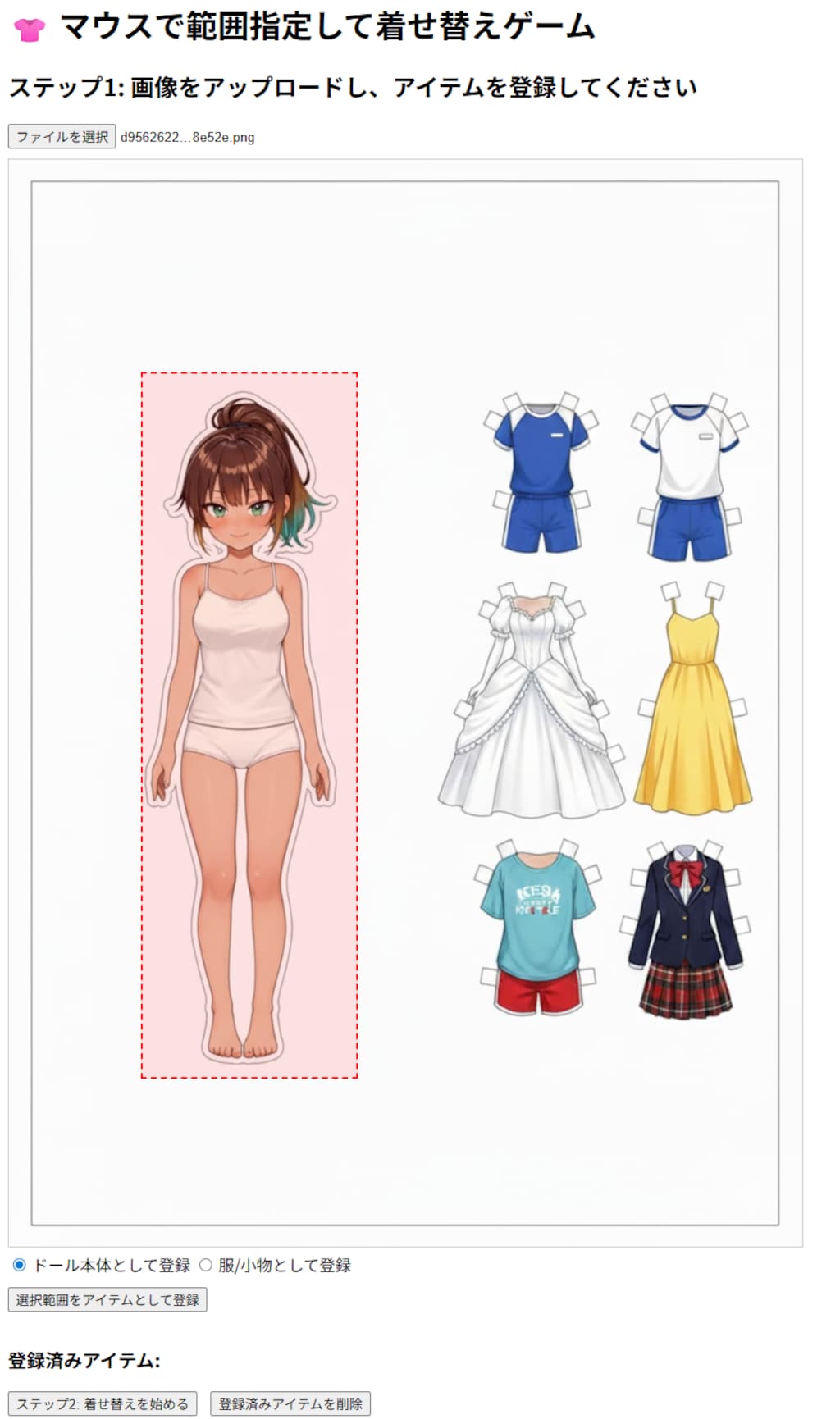Click the uploaded filename d9562622...8e52e.png
The height and width of the screenshot is (1419, 840).
187,137
